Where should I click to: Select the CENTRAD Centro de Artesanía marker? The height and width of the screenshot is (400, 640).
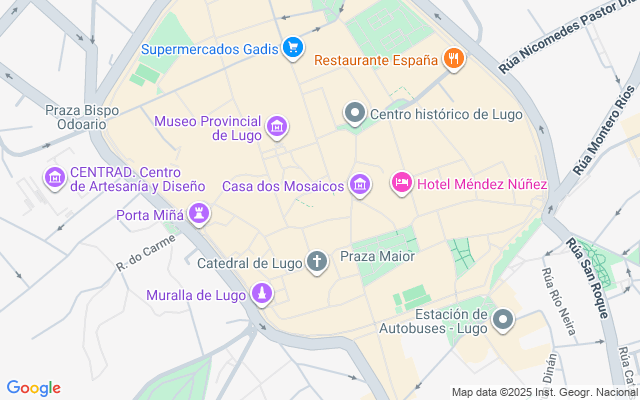(55, 178)
